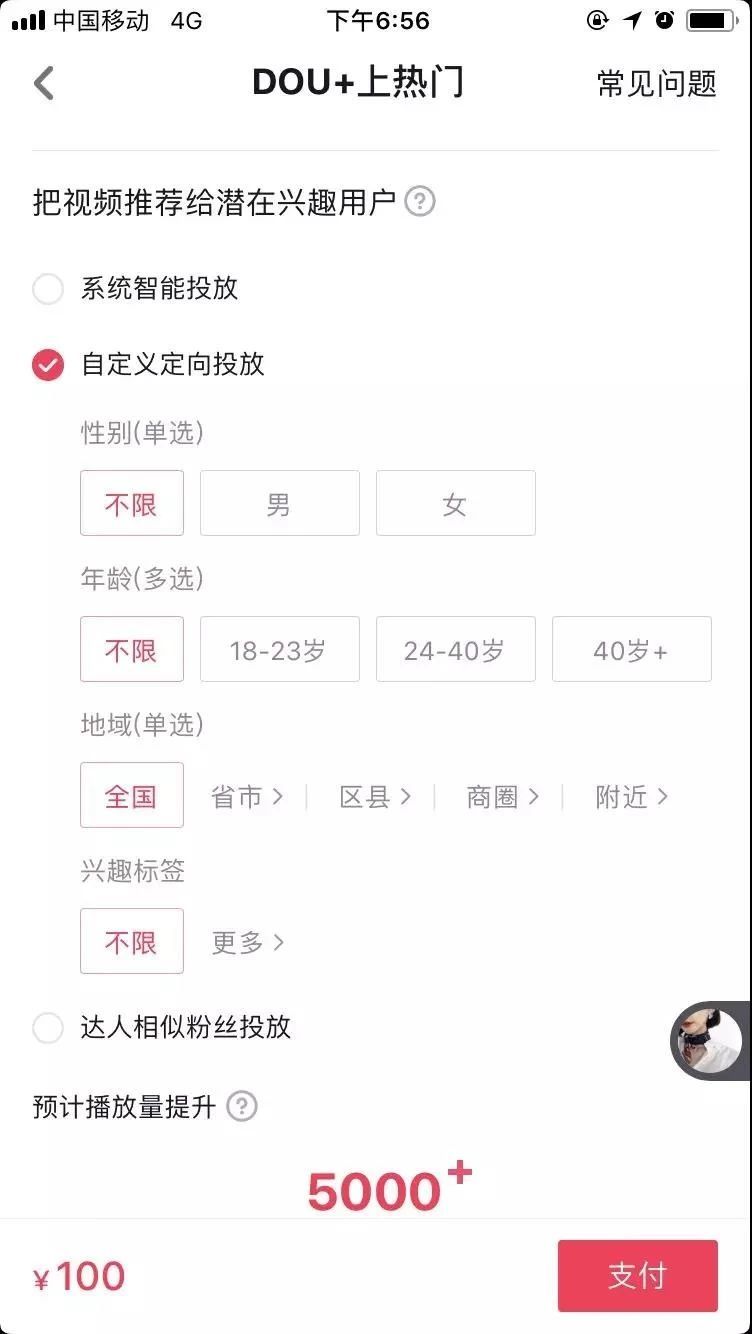Viewport: 752px width, 1334px height.
Task: Select 自定义定向投放 radio option
Action: click(x=48, y=365)
